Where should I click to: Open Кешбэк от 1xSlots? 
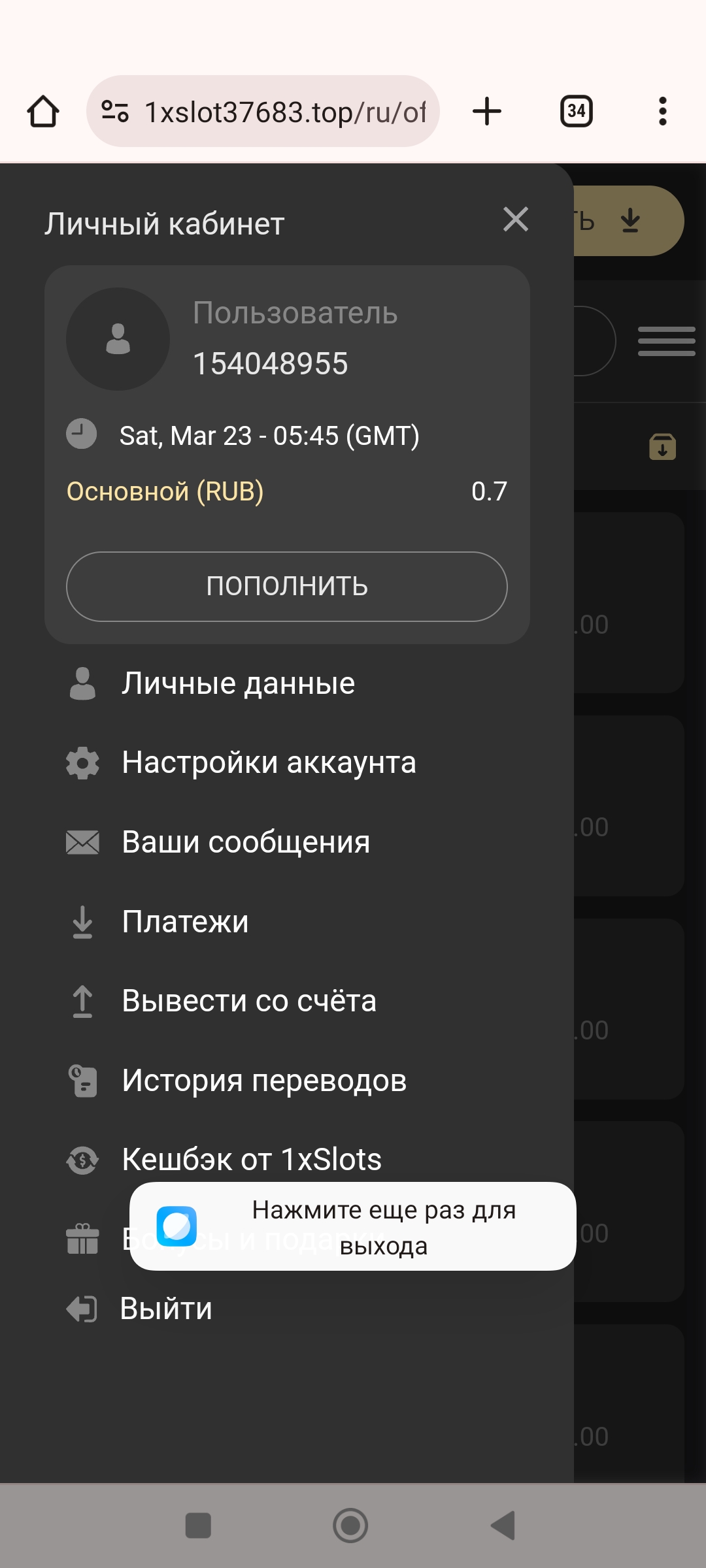point(252,1160)
